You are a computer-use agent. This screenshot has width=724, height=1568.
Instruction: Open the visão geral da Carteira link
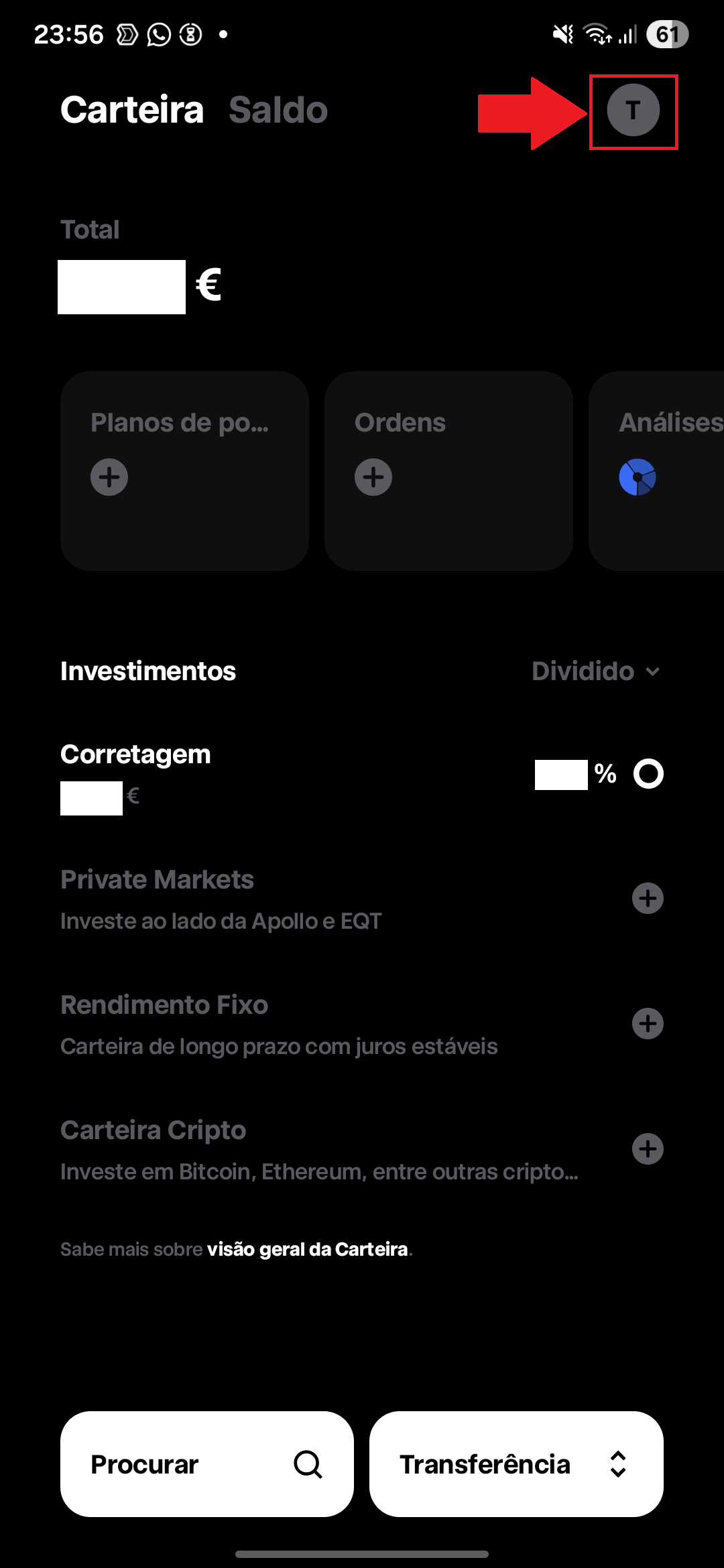pos(308,1250)
